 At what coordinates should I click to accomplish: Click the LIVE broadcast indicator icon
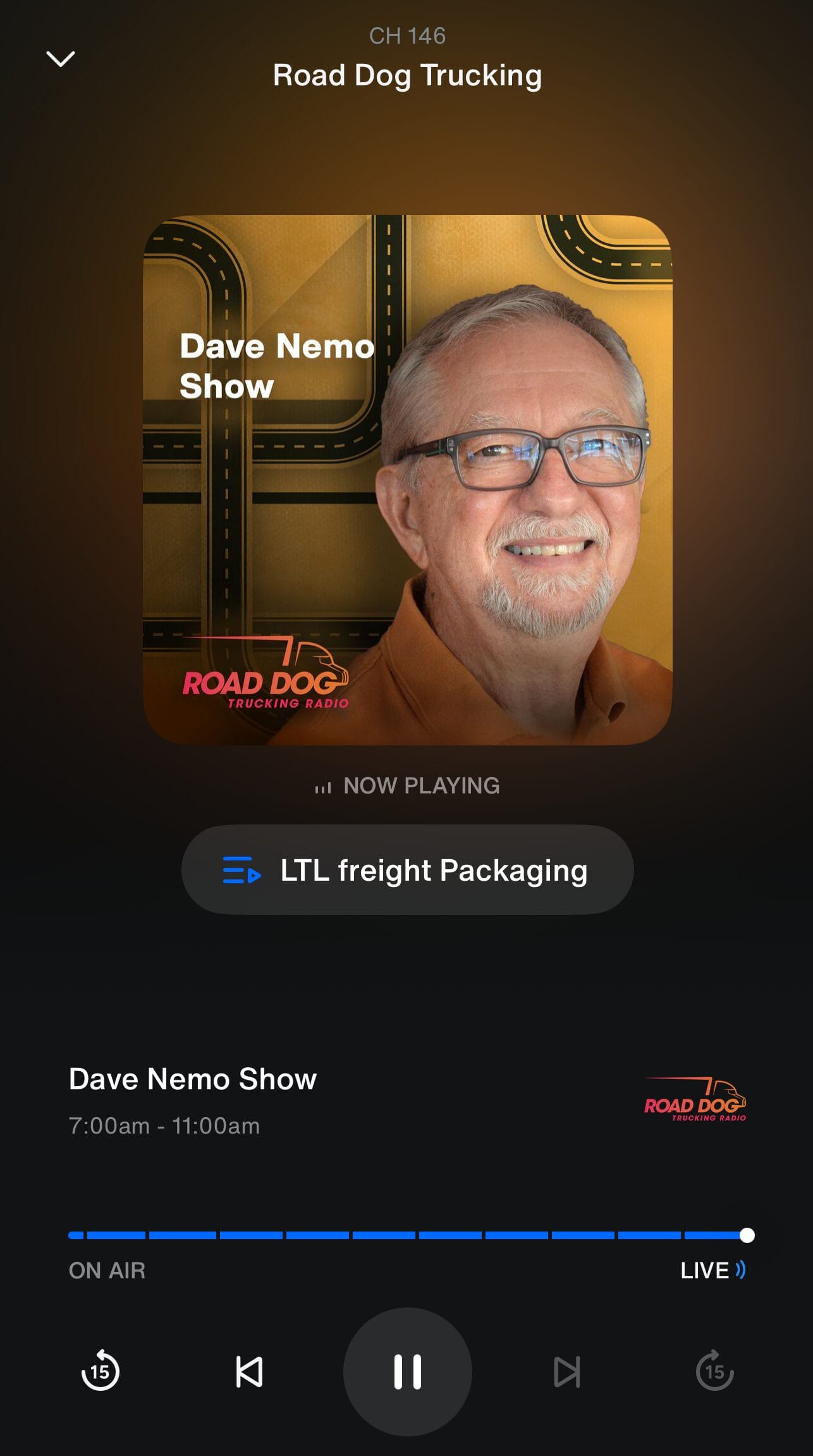[x=740, y=1269]
